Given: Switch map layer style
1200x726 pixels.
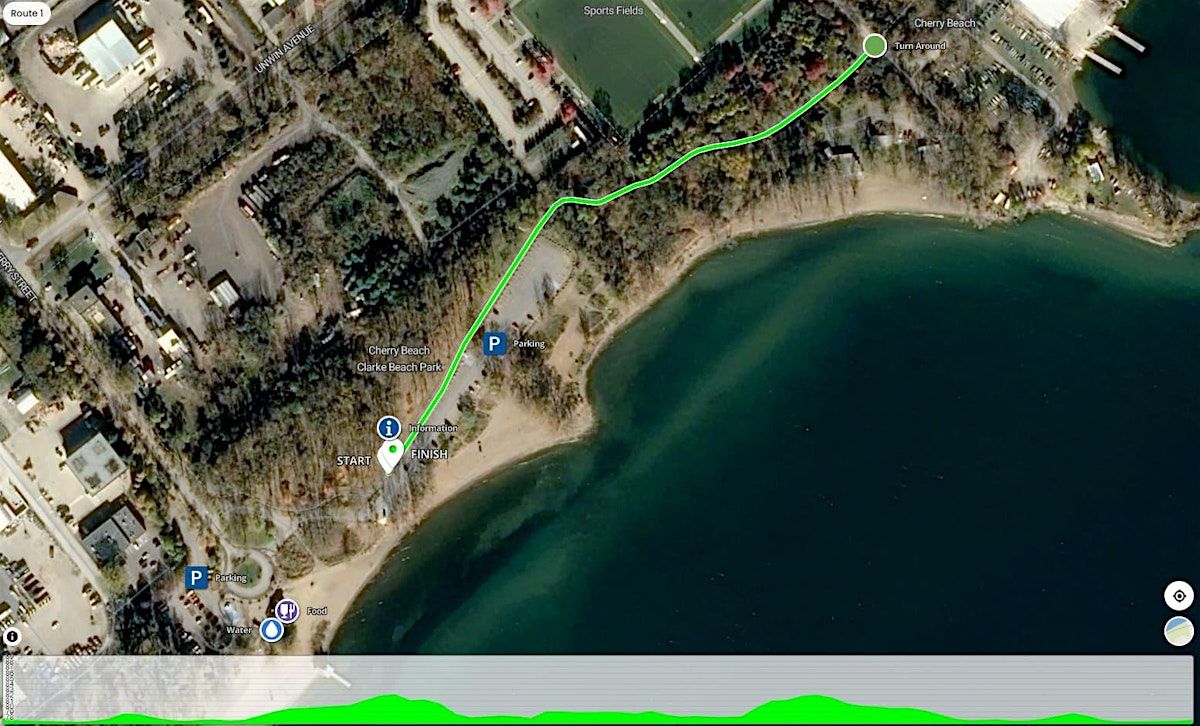Looking at the screenshot, I should point(1179,632).
